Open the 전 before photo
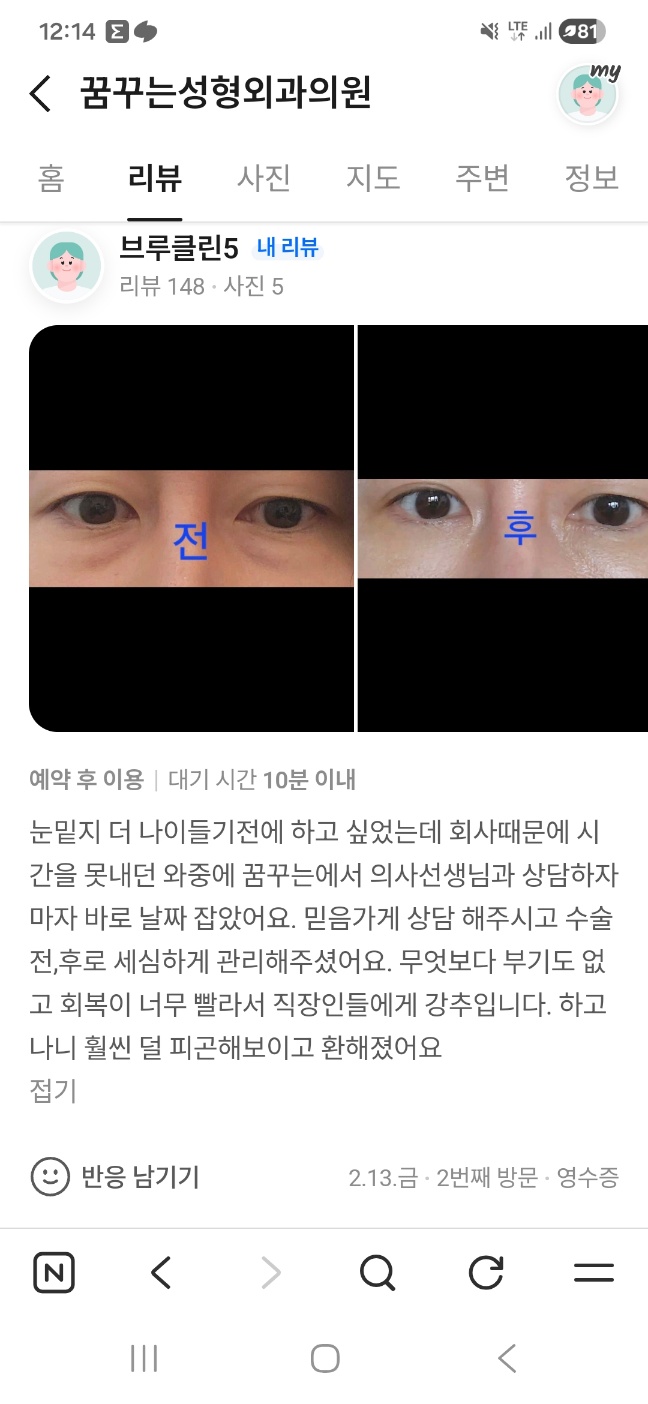 191,528
